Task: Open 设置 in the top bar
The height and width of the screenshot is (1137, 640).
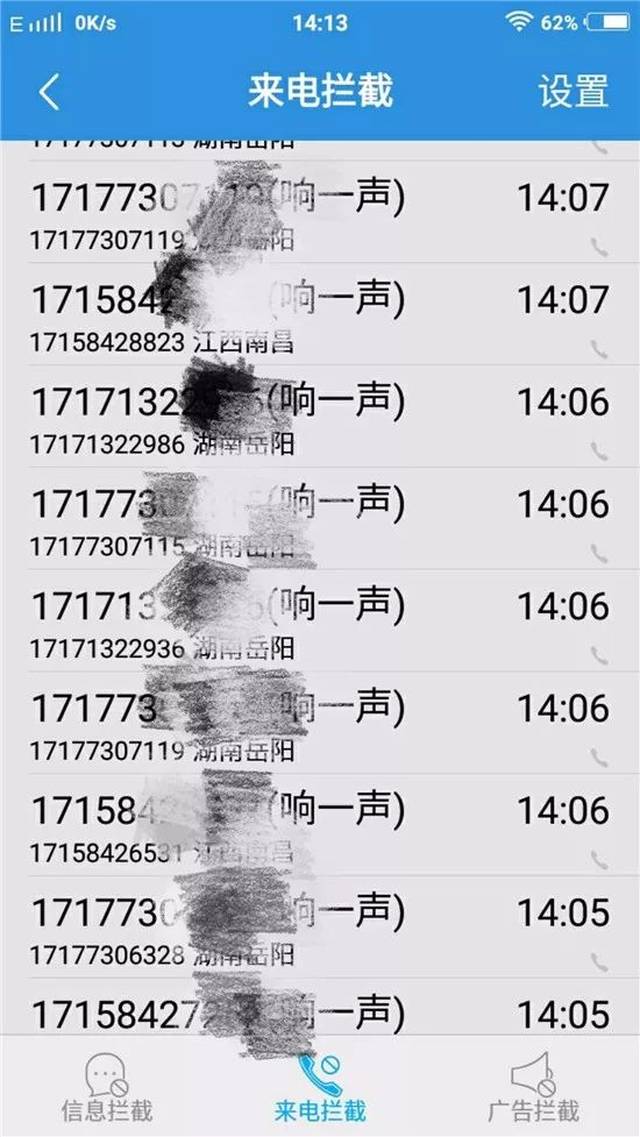Action: pos(573,91)
